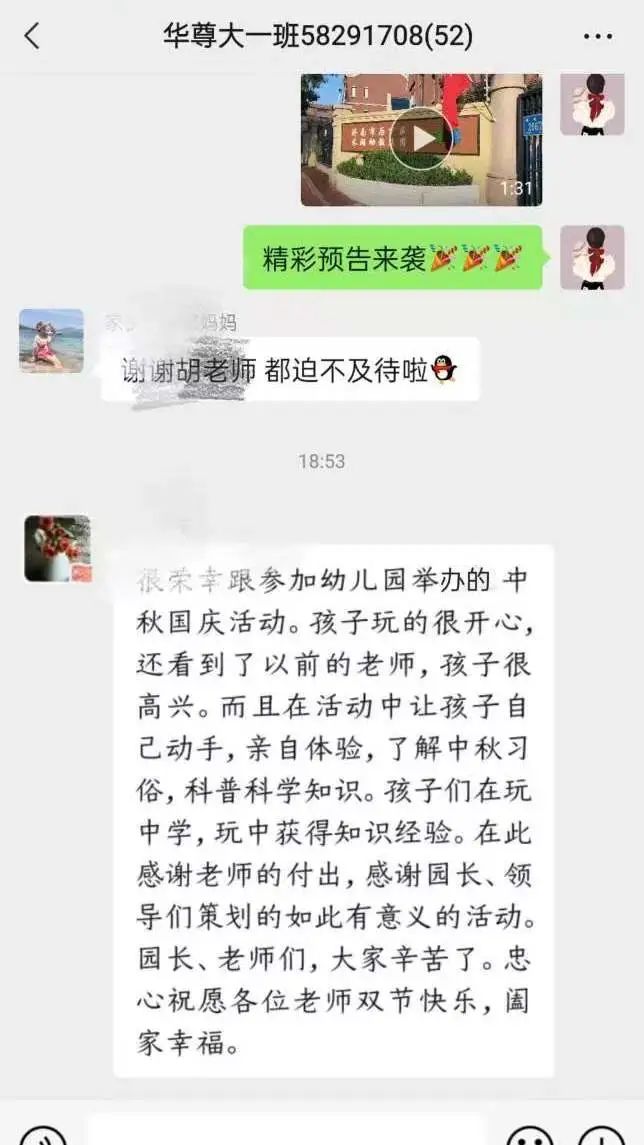Image resolution: width=644 pixels, height=1145 pixels.
Task: Open sender avatar beside 精彩预告来袭 message
Action: (592, 257)
